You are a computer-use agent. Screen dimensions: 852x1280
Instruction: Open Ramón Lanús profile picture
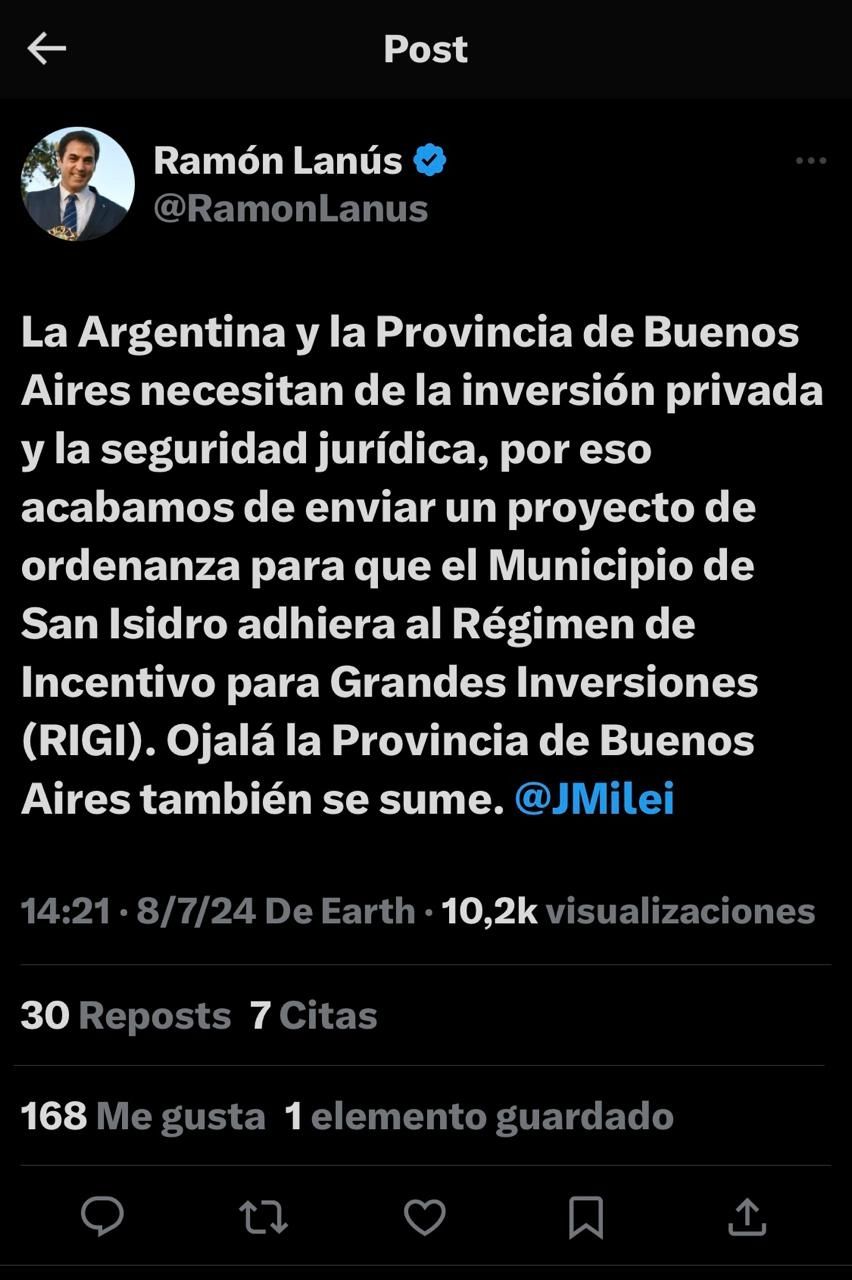pos(77,184)
